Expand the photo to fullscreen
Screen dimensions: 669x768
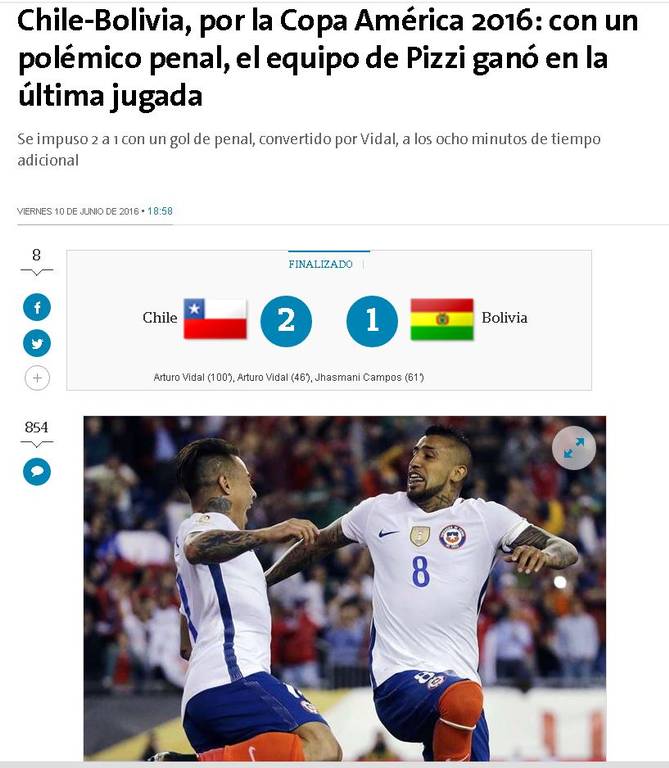tap(574, 449)
